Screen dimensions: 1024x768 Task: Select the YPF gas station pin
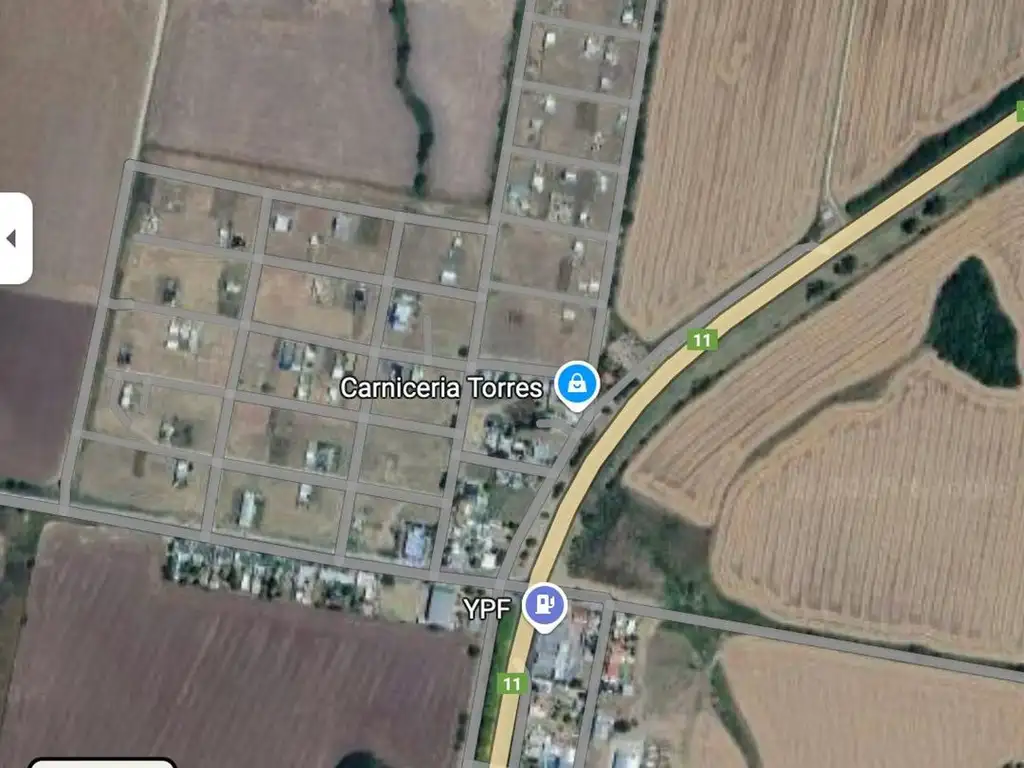[x=545, y=606]
